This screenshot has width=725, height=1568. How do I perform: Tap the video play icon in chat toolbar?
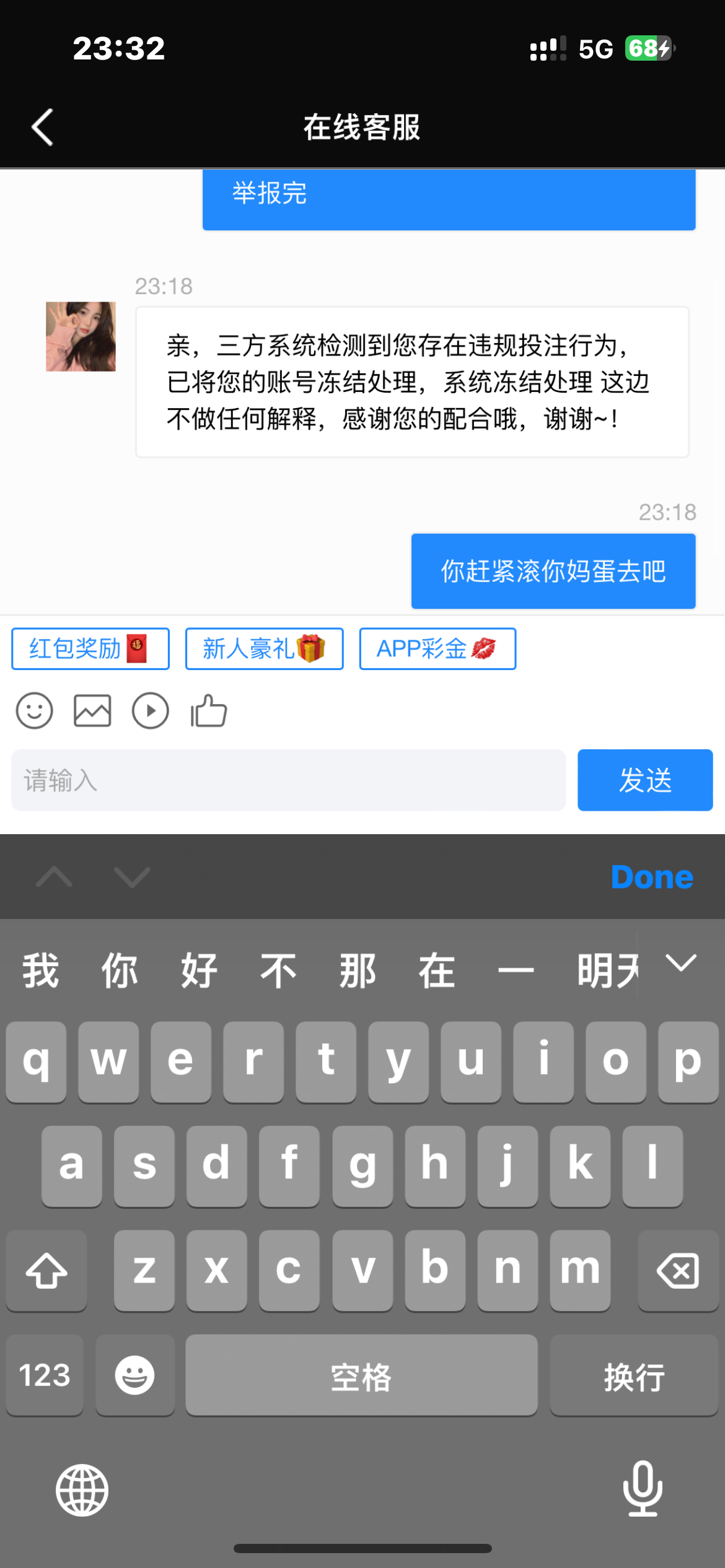(x=149, y=710)
